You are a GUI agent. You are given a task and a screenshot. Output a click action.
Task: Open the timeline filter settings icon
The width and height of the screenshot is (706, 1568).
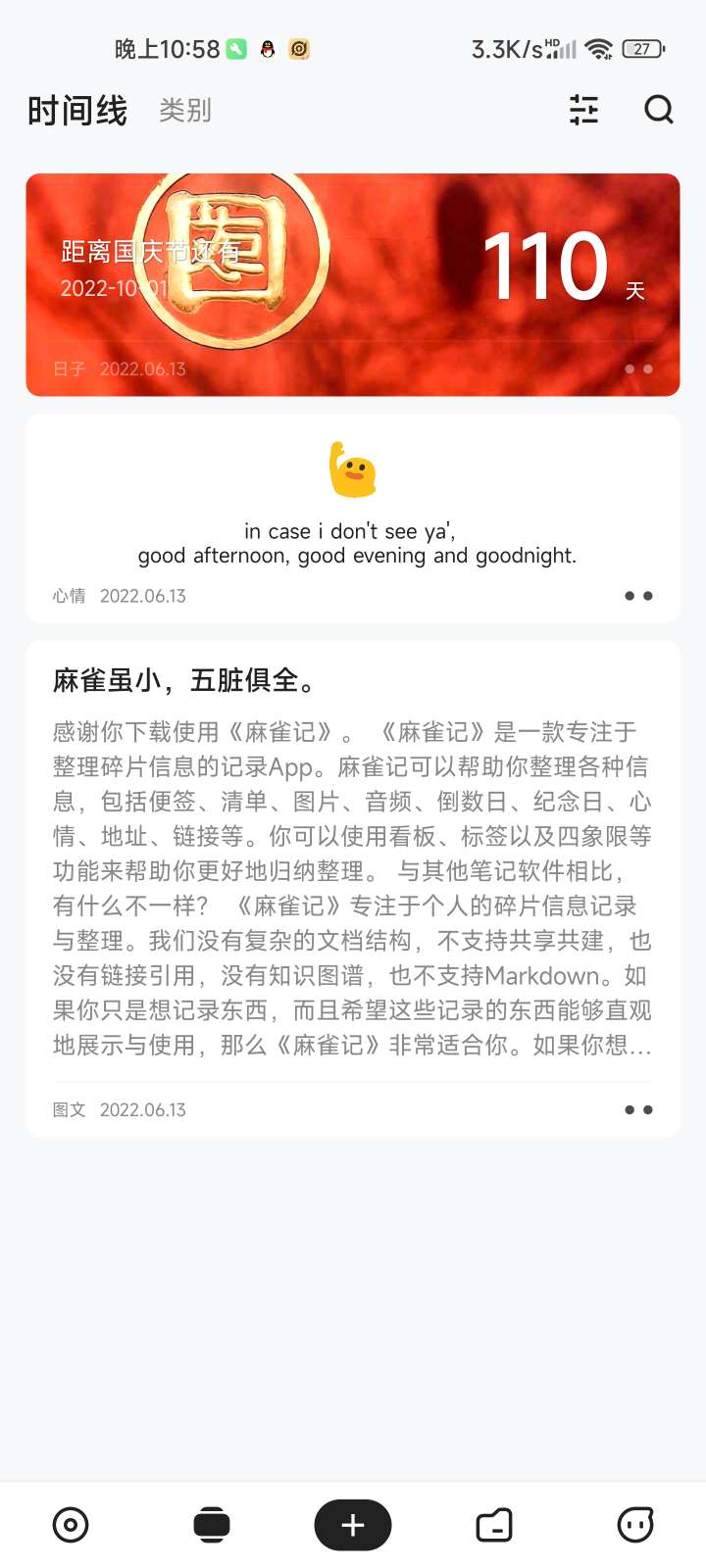[x=583, y=111]
